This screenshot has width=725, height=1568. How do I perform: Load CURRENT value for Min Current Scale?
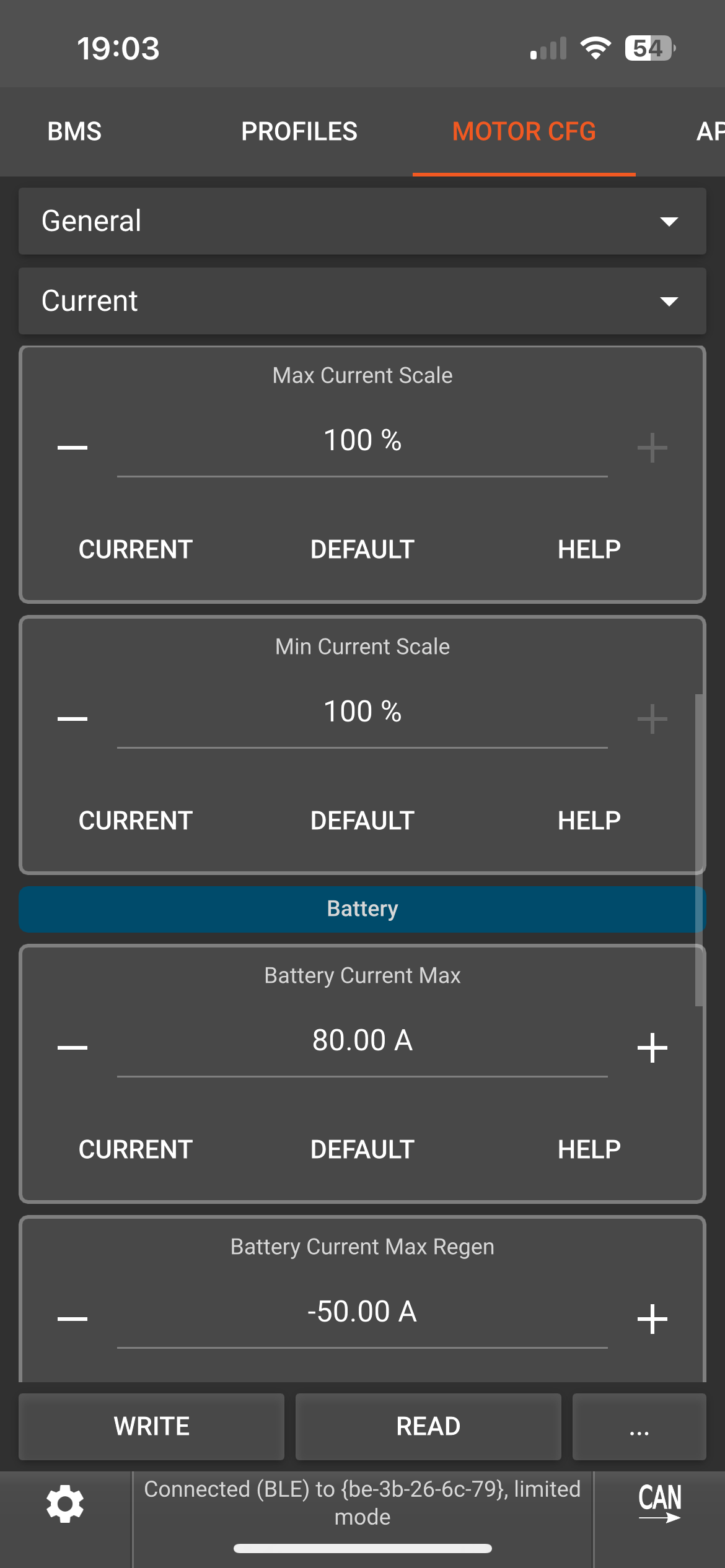136,821
